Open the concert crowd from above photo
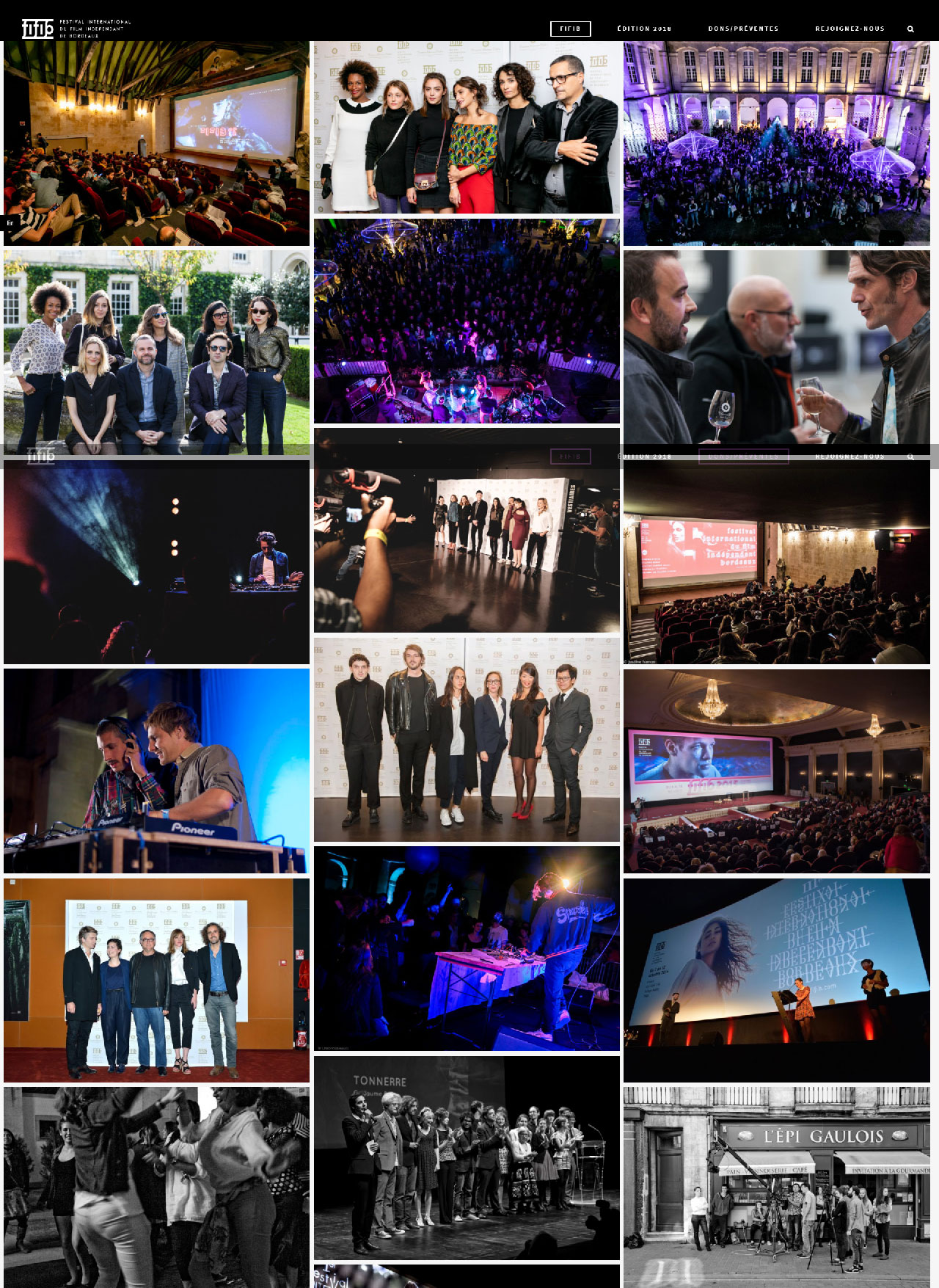This screenshot has height=1288, width=939. pyautogui.click(x=467, y=321)
